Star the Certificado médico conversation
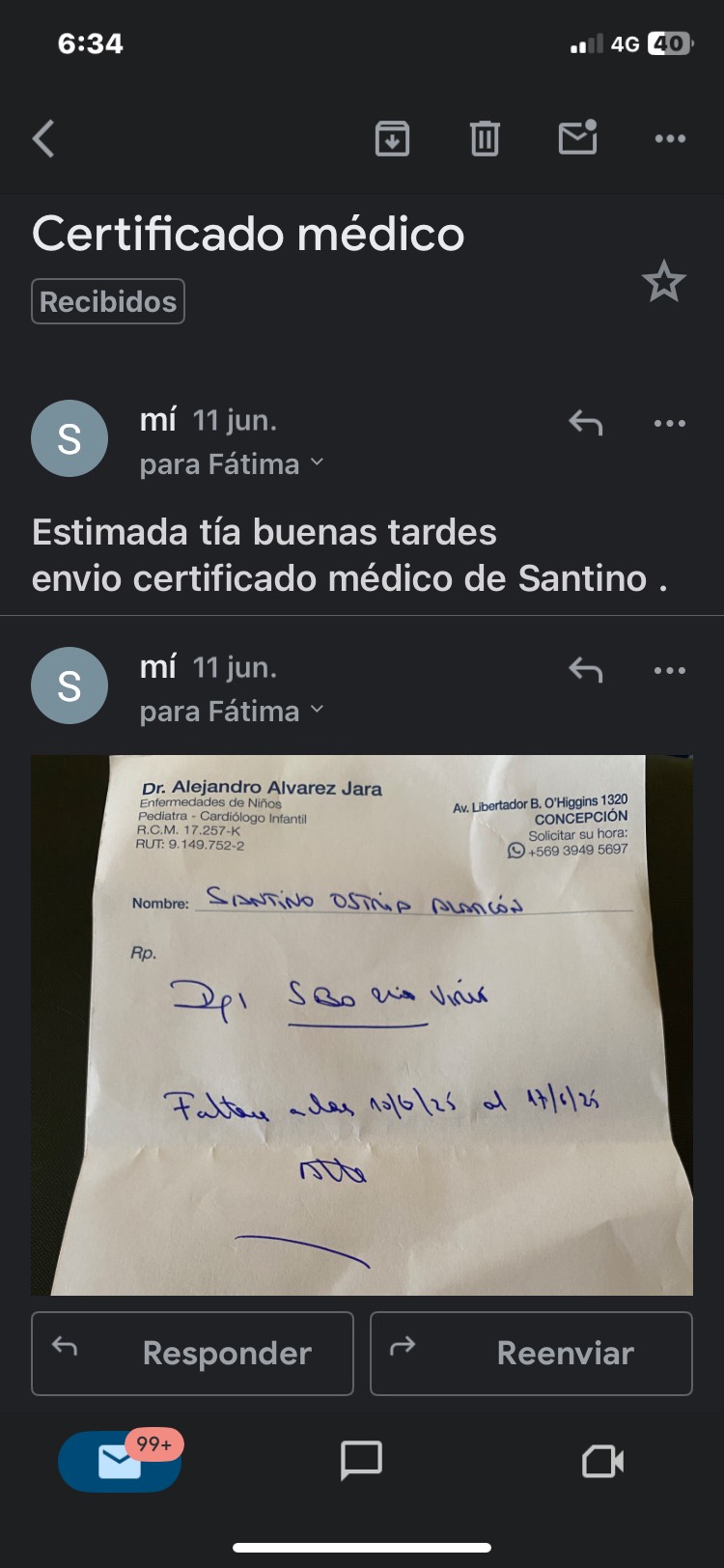Screen dimensions: 724x1568 pos(663,282)
